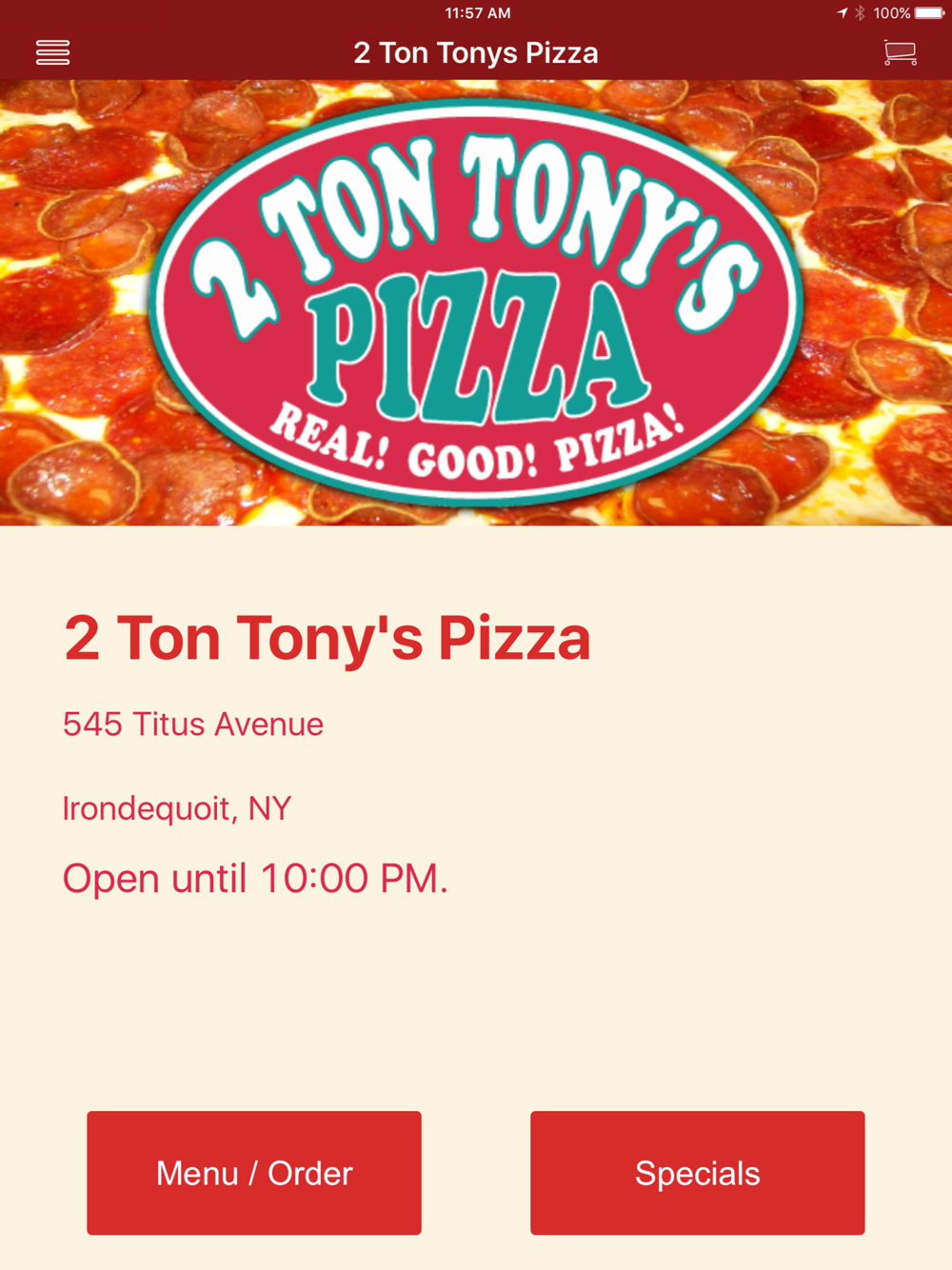Open the Menu / Order page
The image size is (952, 1270).
254,1173
